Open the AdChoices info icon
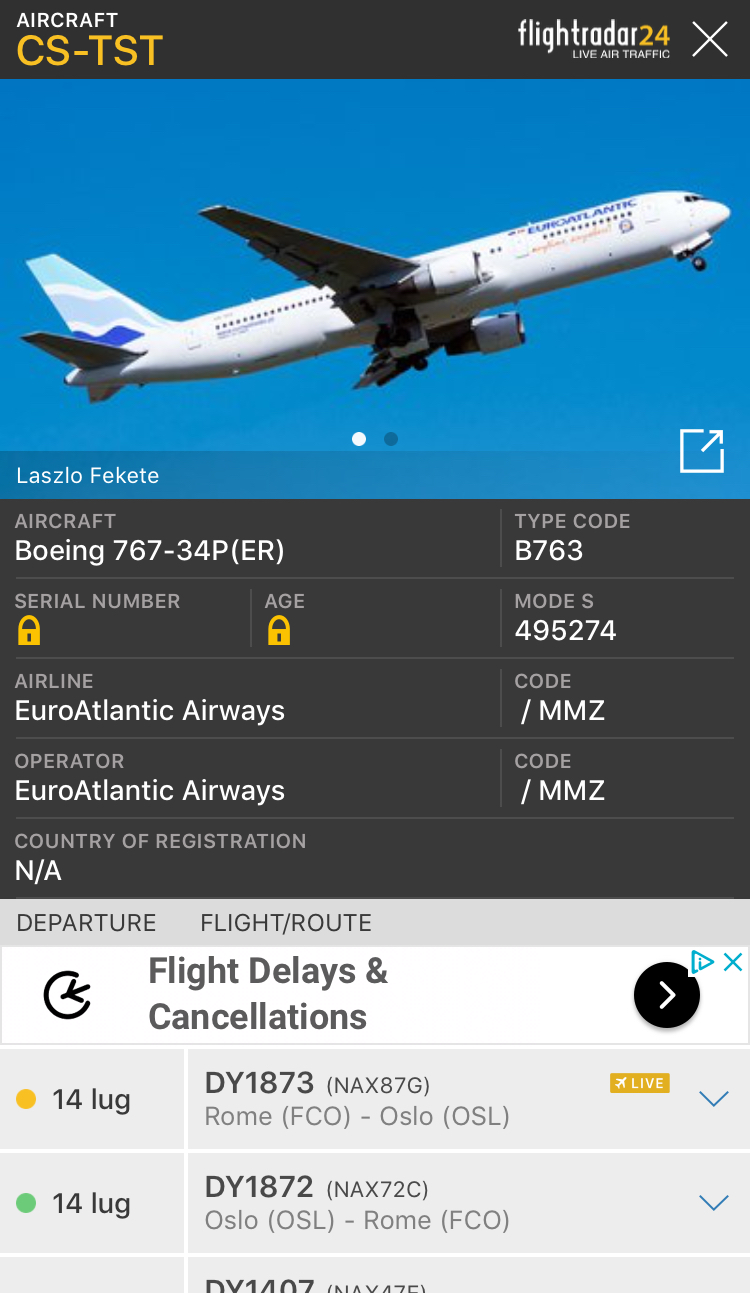Image resolution: width=750 pixels, height=1293 pixels. click(x=702, y=962)
